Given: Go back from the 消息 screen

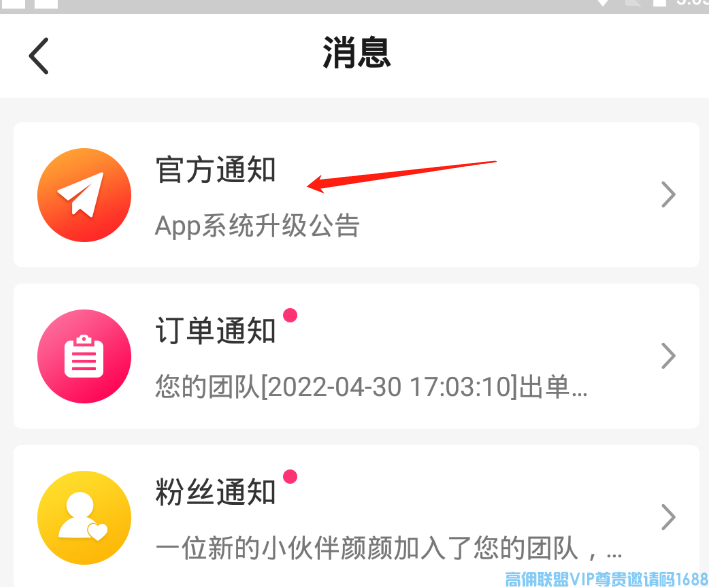Looking at the screenshot, I should point(39,55).
